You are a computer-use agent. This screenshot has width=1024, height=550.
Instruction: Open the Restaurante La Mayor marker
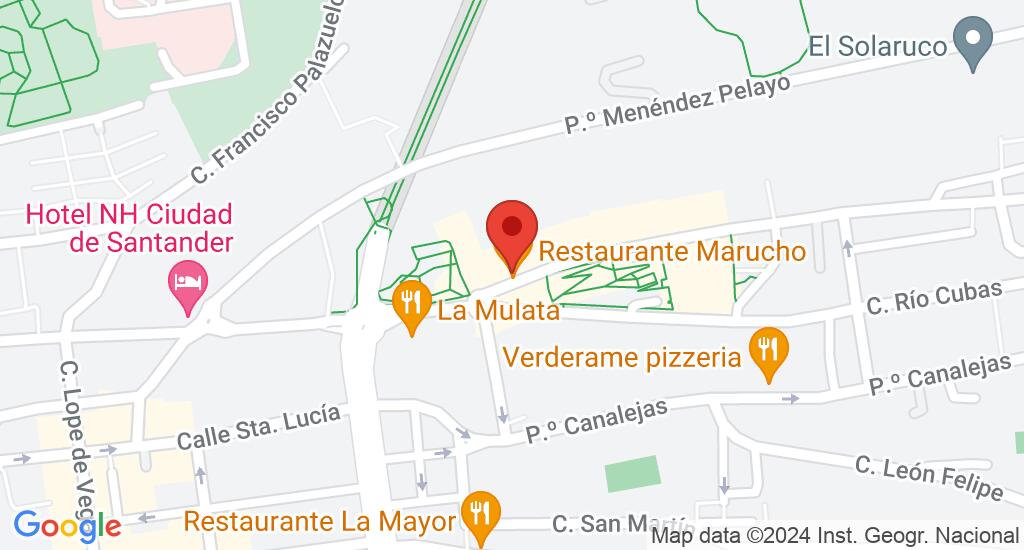pos(482,516)
